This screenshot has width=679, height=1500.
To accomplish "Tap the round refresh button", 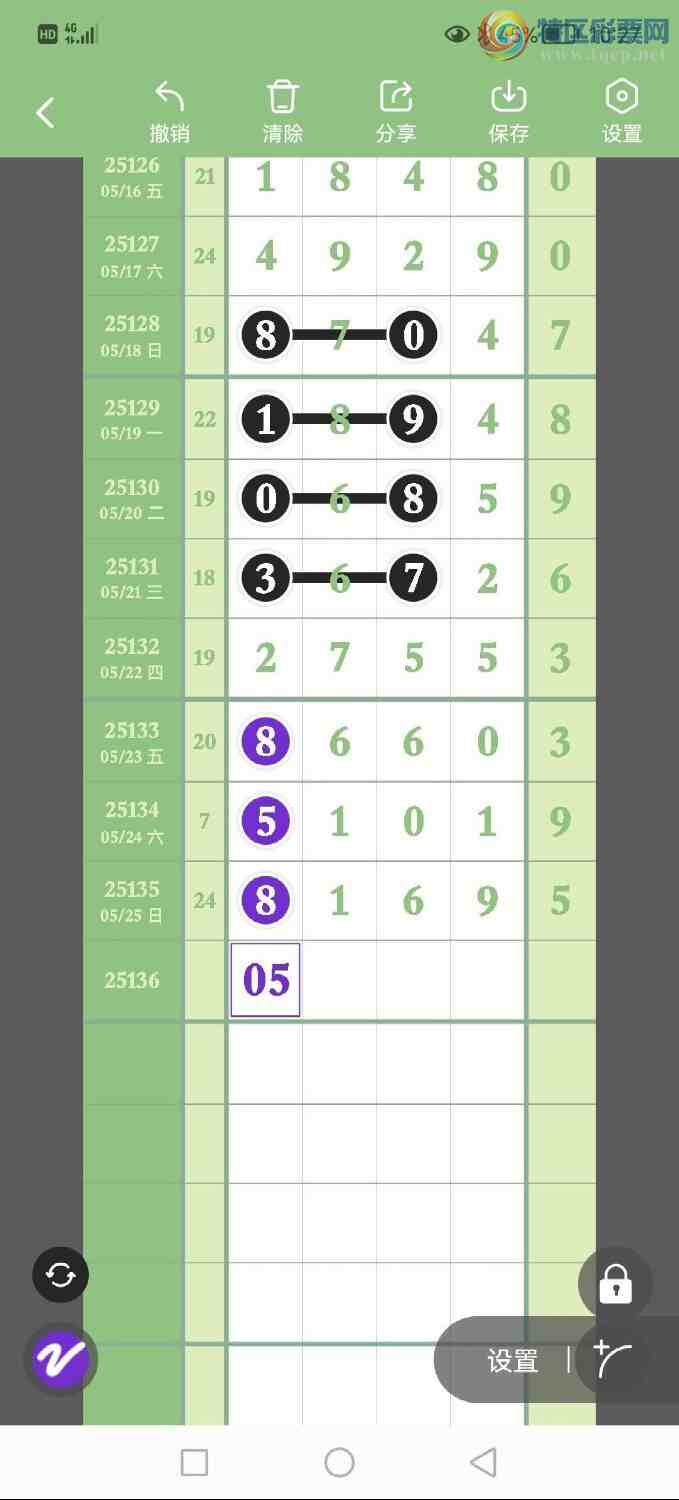I will (x=61, y=1275).
